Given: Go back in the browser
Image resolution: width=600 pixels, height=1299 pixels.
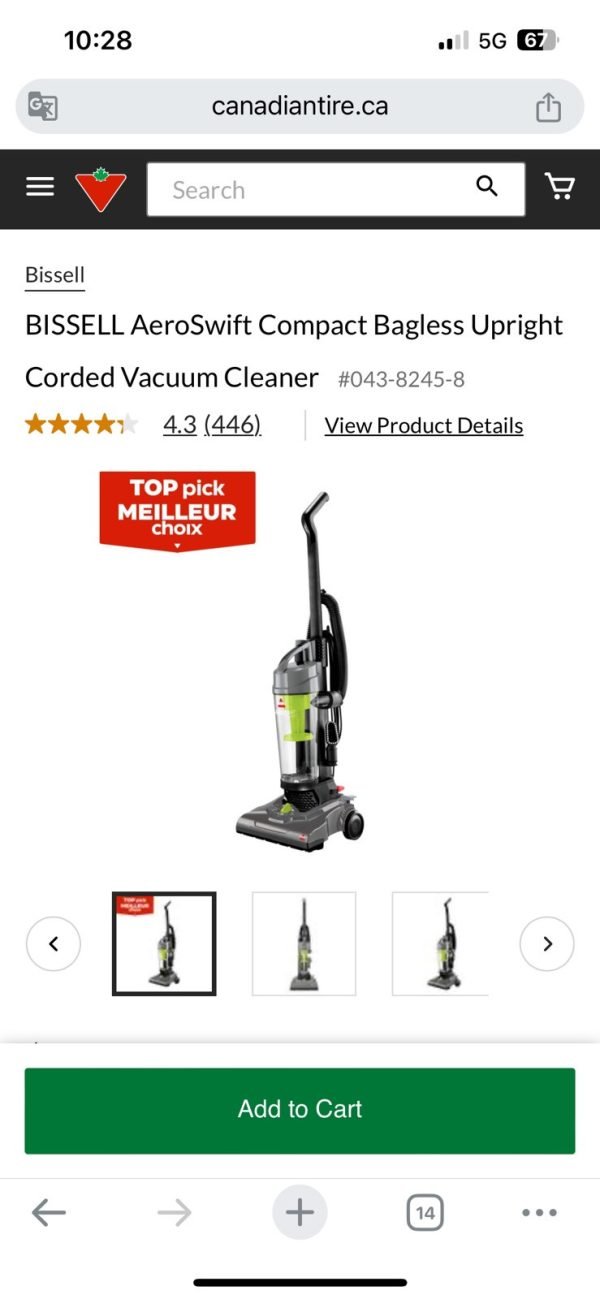Looking at the screenshot, I should coord(48,1213).
